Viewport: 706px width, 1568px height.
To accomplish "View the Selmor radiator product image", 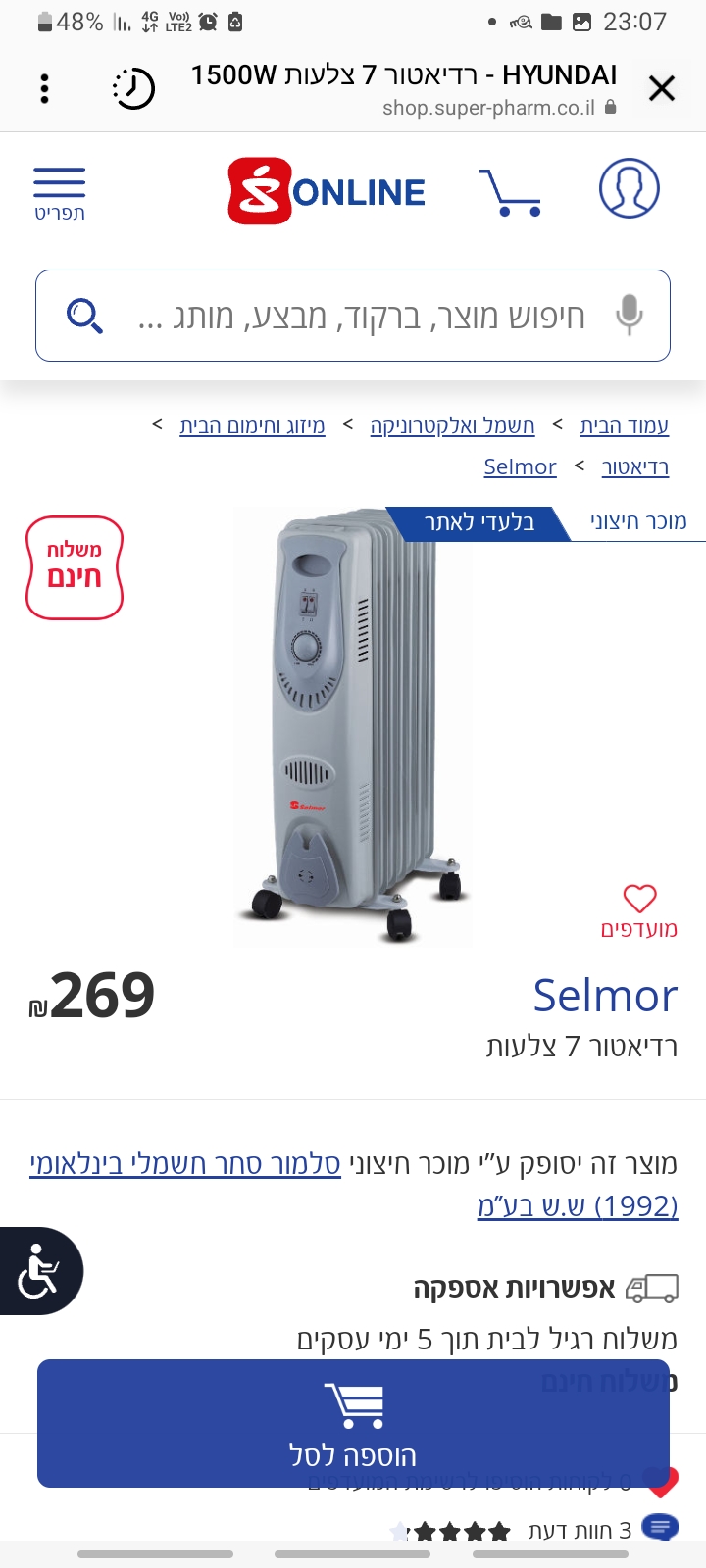I will coord(353,725).
